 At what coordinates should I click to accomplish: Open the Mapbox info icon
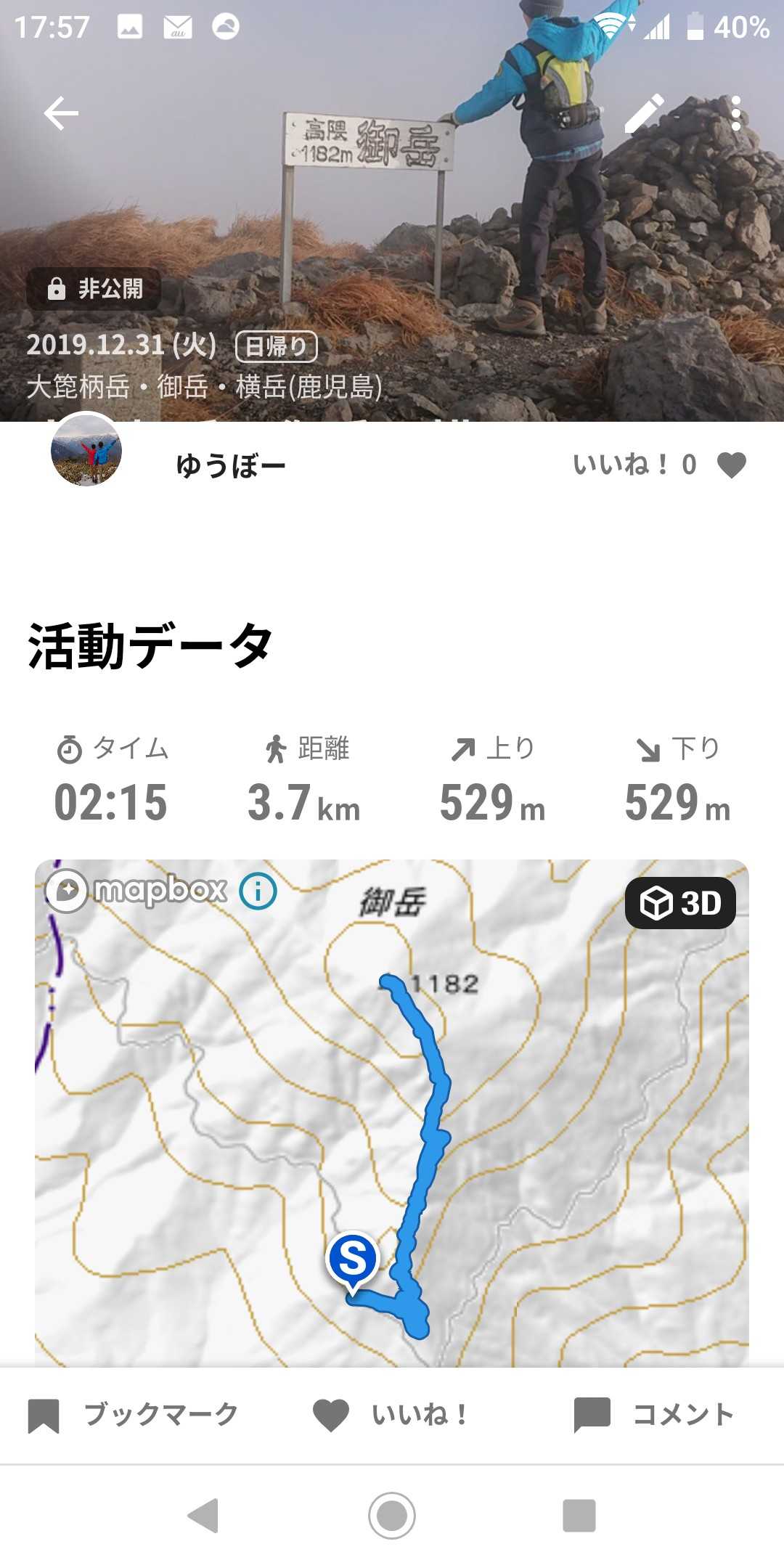click(258, 891)
